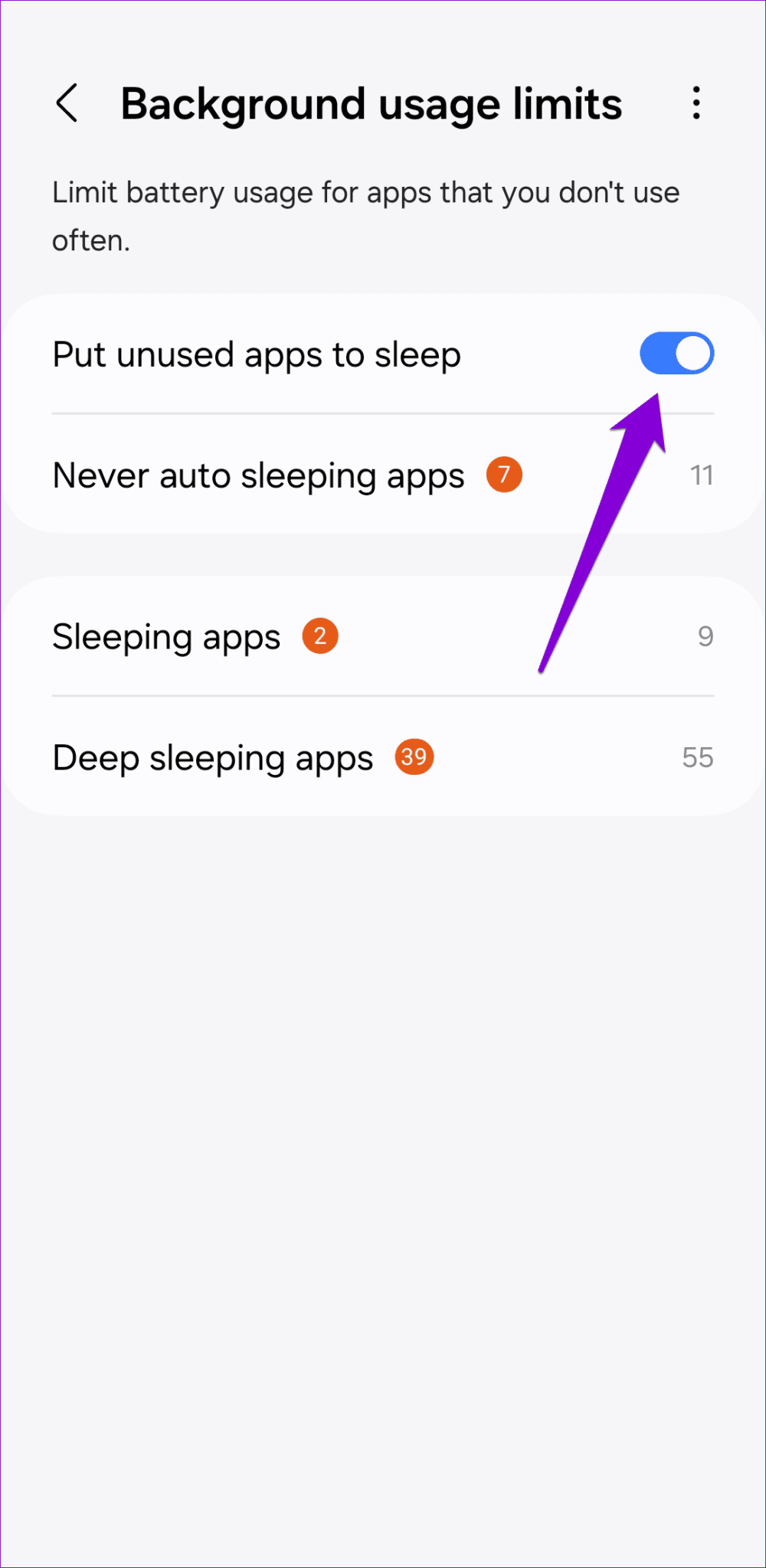Click the orange badge showing 7

click(x=504, y=475)
